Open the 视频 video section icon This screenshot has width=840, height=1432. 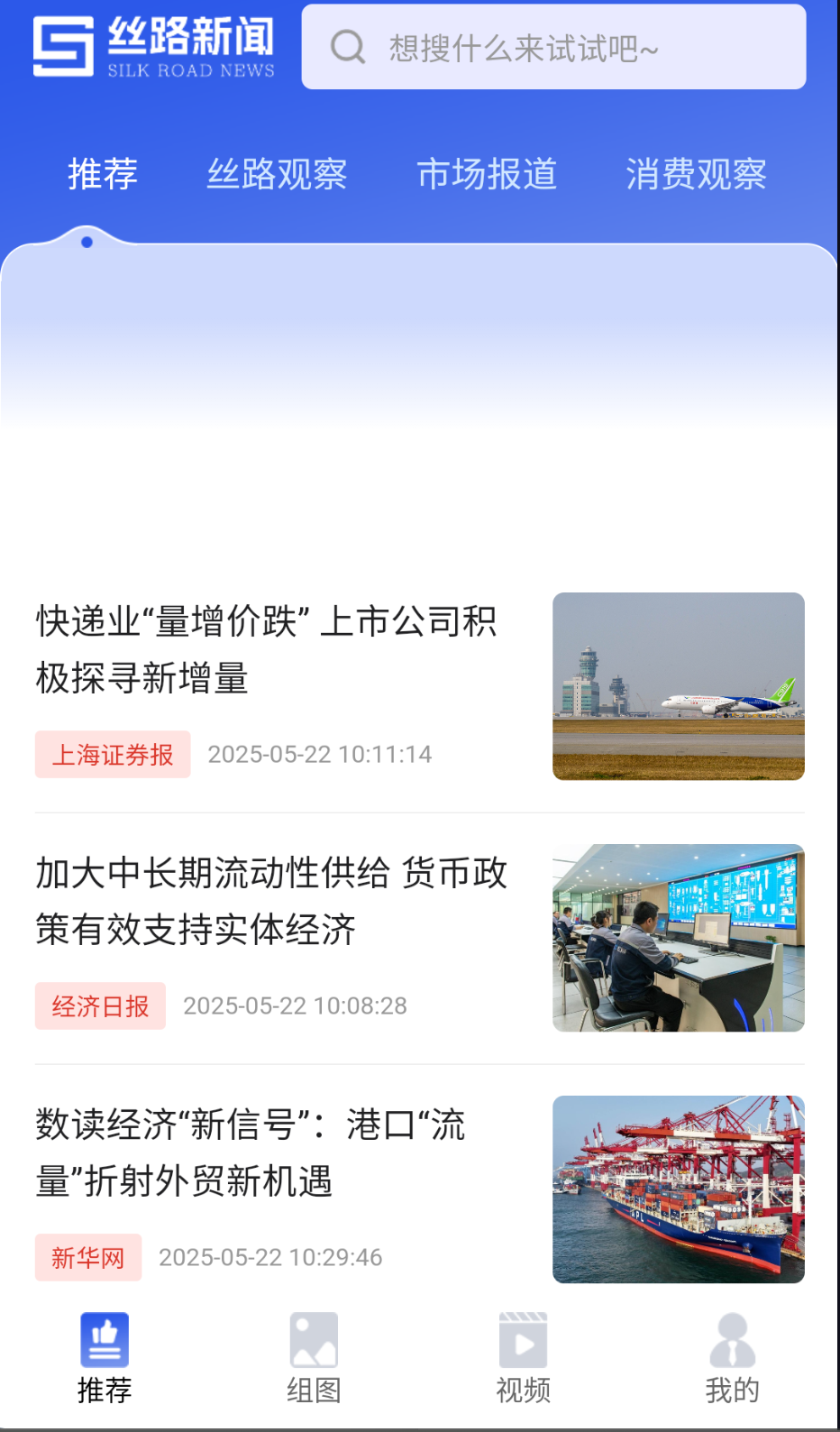(x=523, y=1351)
